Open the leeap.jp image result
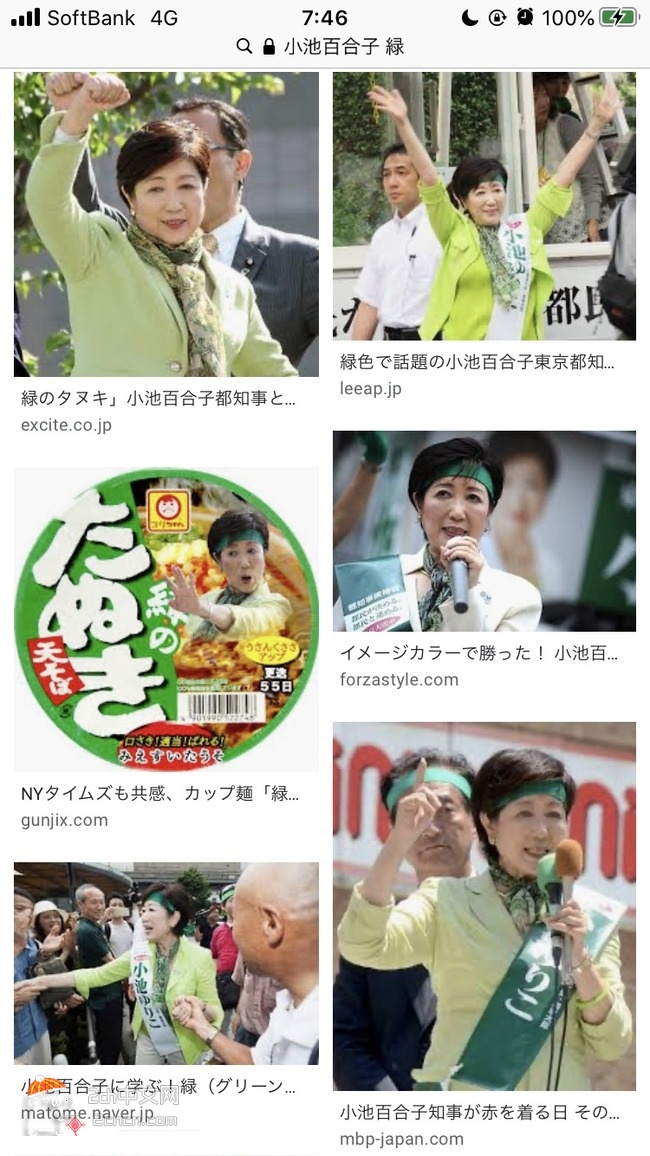Viewport: 650px width, 1156px height. pyautogui.click(x=484, y=207)
